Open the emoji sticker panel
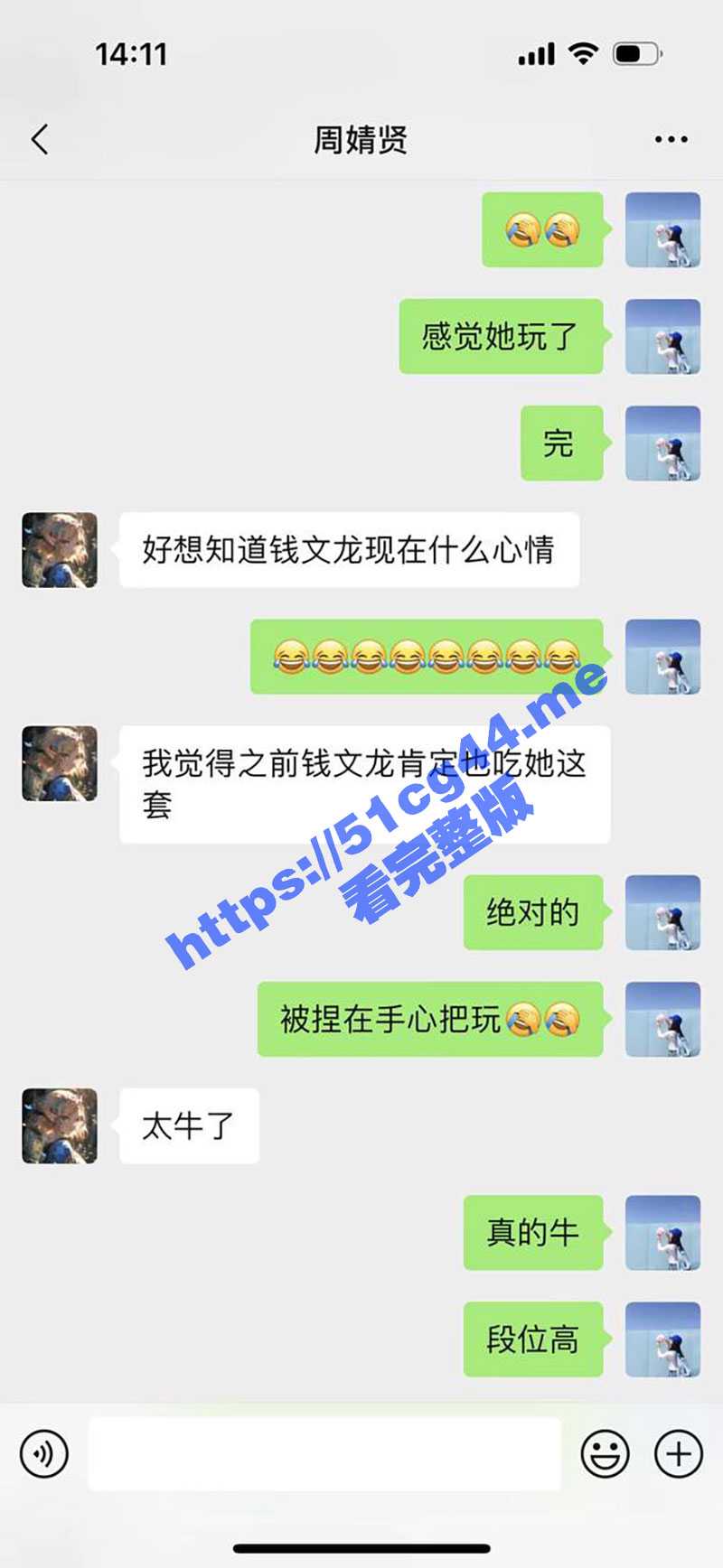The width and height of the screenshot is (723, 1568). point(605,1453)
